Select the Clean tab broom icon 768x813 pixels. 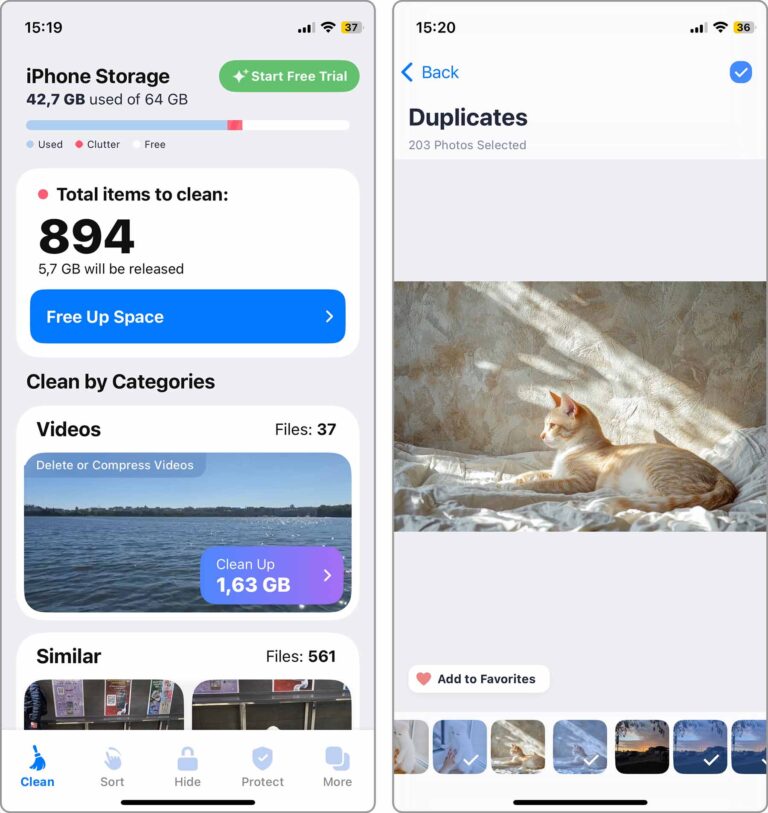point(38,760)
